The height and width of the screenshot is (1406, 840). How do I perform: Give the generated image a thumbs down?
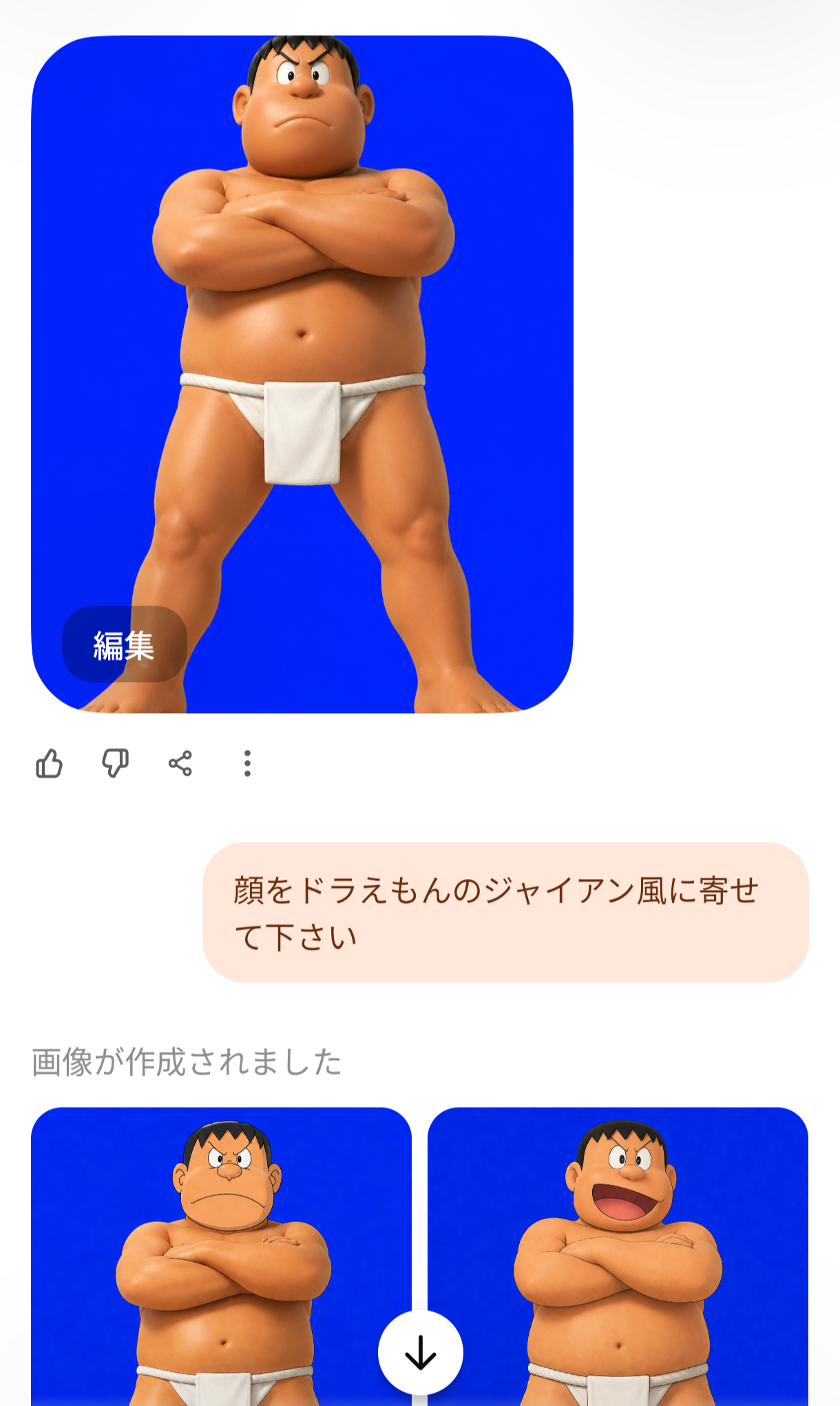[115, 764]
